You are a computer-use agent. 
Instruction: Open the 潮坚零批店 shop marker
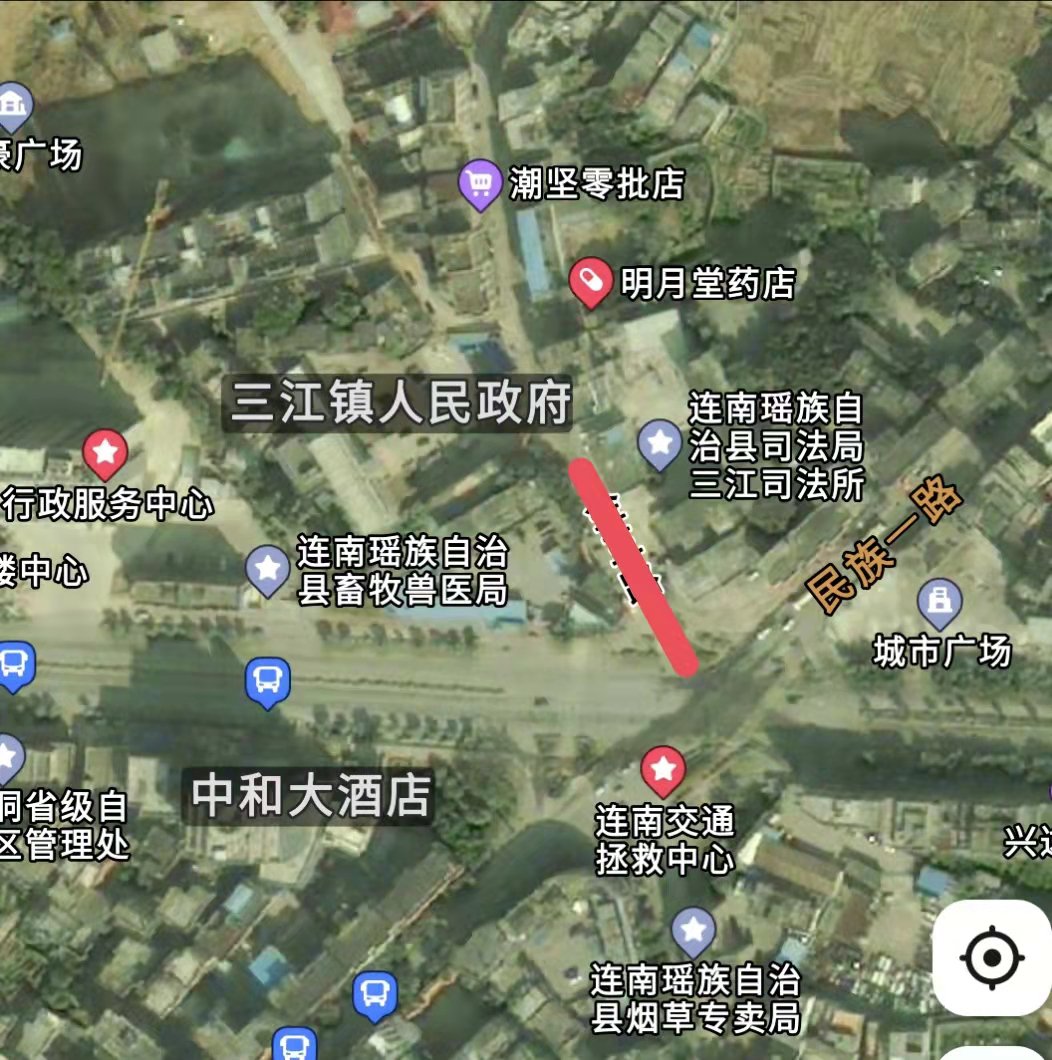point(480,184)
